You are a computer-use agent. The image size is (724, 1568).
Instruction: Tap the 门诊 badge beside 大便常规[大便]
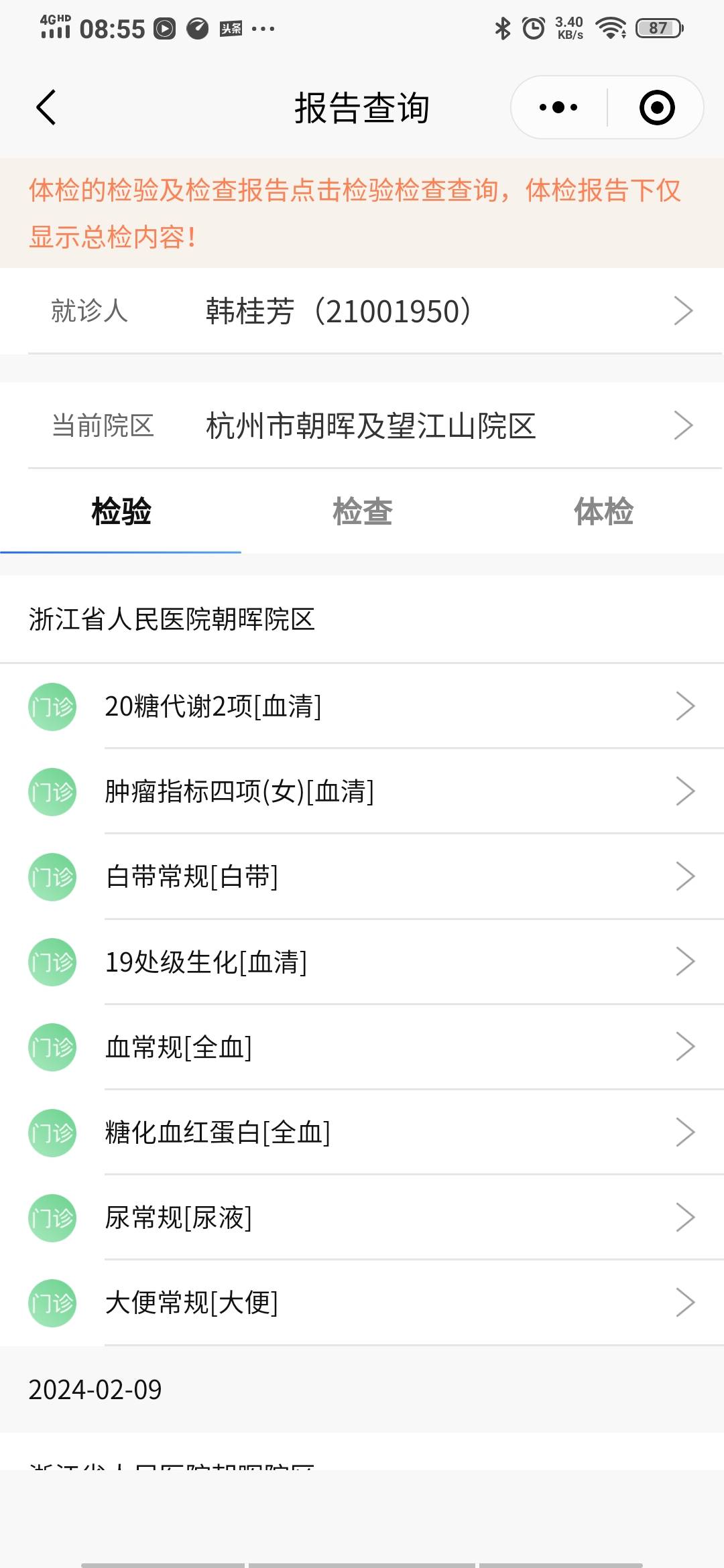(x=52, y=1303)
